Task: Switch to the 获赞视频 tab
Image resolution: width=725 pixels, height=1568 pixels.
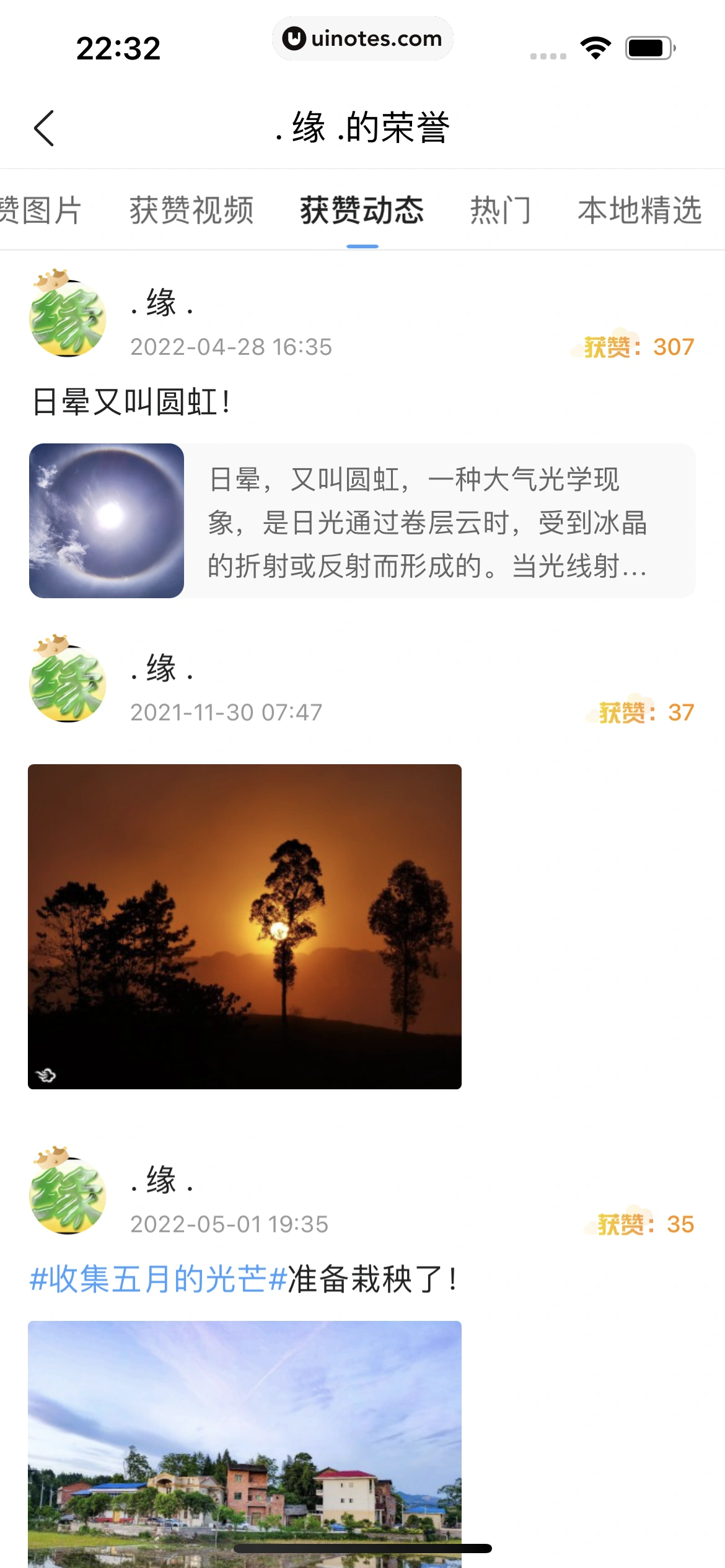Action: pos(191,210)
